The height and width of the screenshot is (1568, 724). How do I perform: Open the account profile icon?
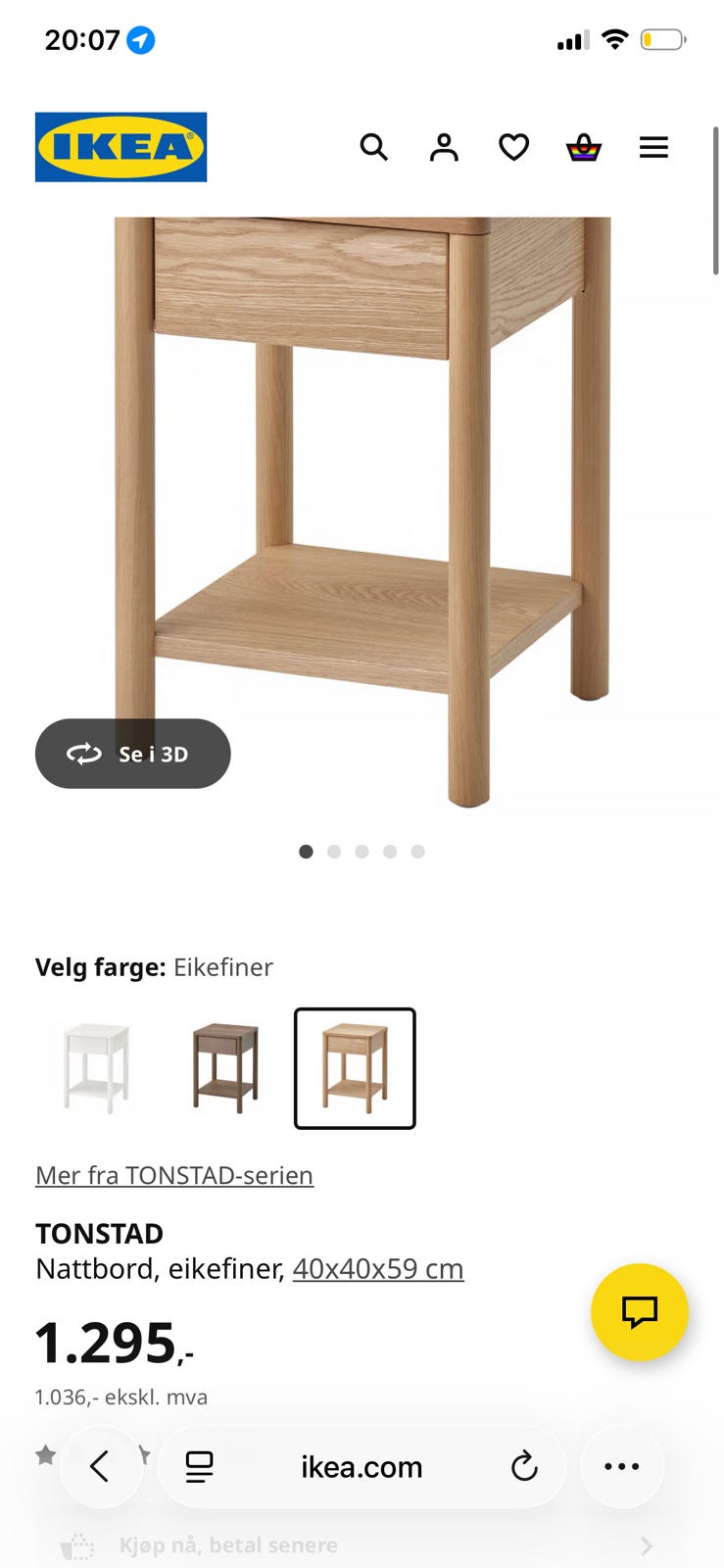coord(444,147)
